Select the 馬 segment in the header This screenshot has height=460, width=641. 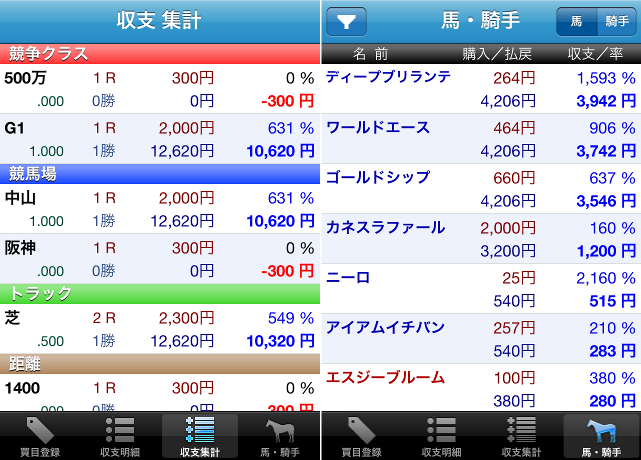pyautogui.click(x=577, y=21)
